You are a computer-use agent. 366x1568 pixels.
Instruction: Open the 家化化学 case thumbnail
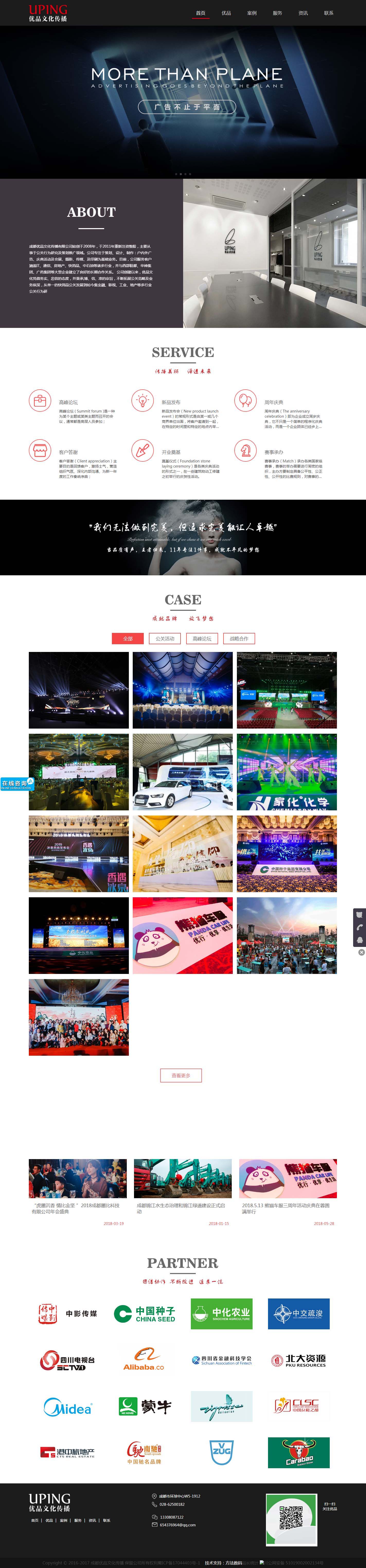click(286, 772)
